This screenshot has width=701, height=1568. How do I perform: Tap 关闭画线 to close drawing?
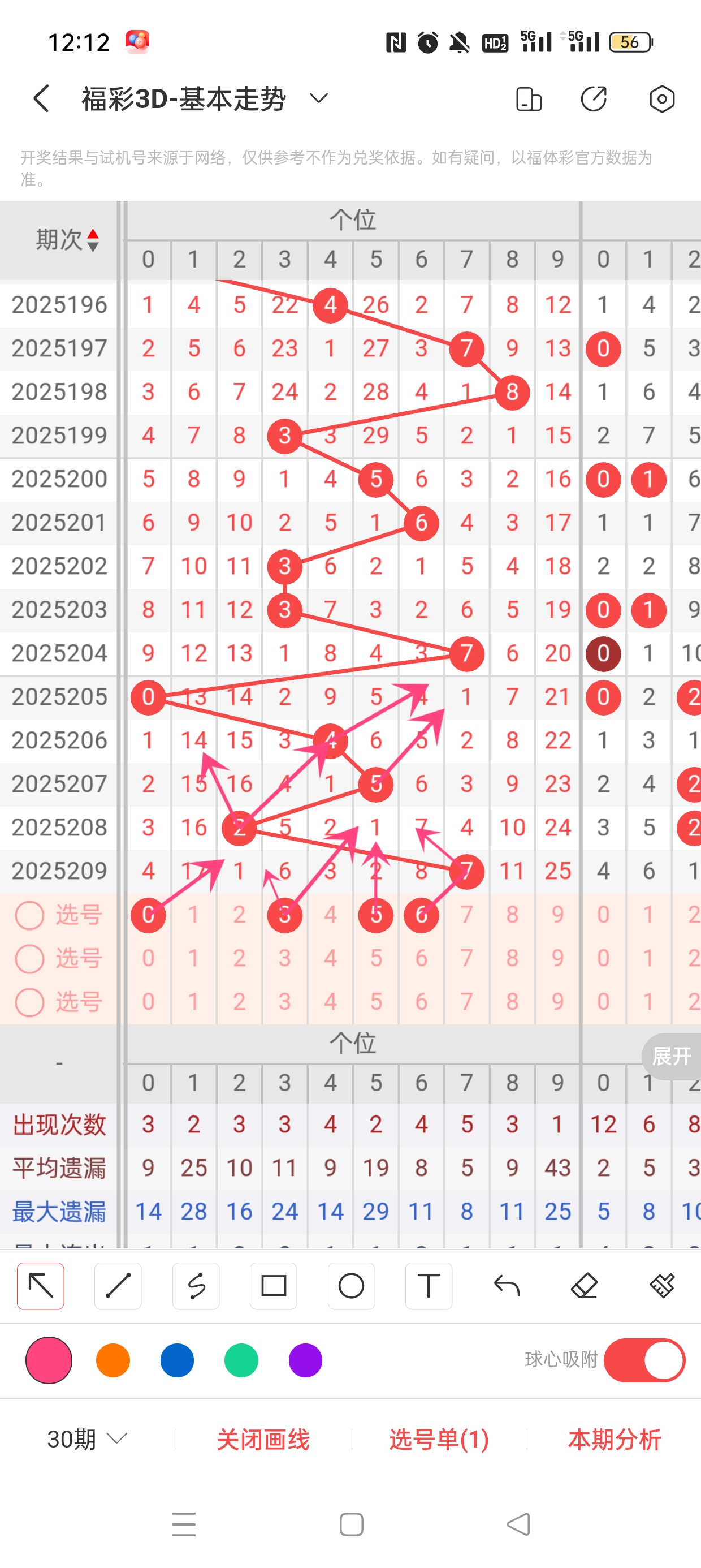(x=263, y=1439)
